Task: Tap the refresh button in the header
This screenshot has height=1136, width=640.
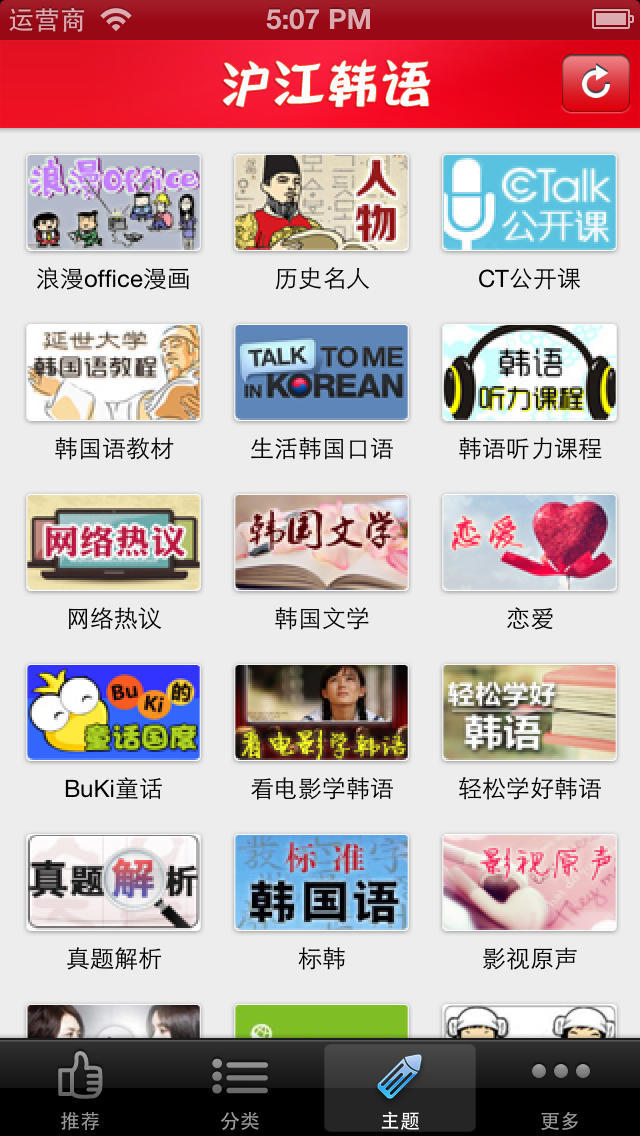Action: [x=595, y=83]
